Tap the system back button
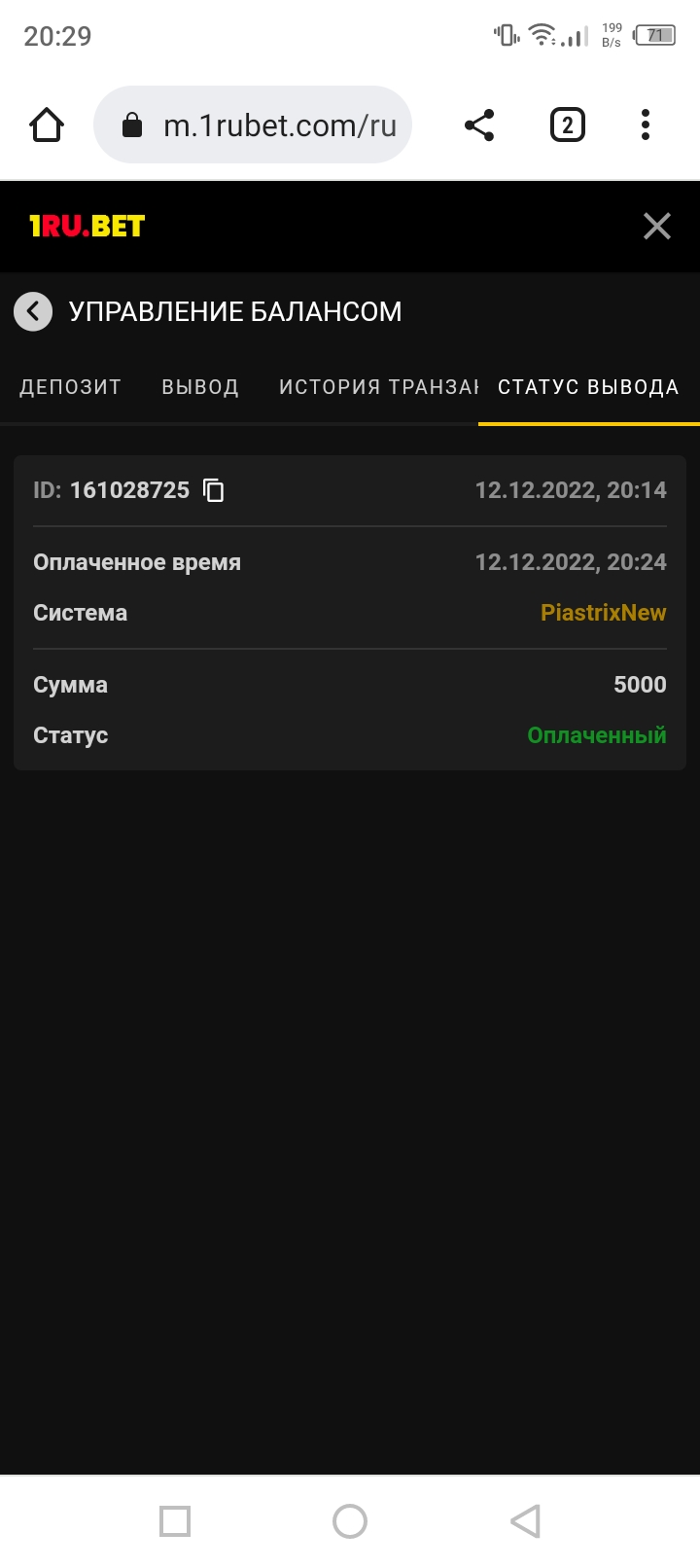 [x=525, y=1520]
